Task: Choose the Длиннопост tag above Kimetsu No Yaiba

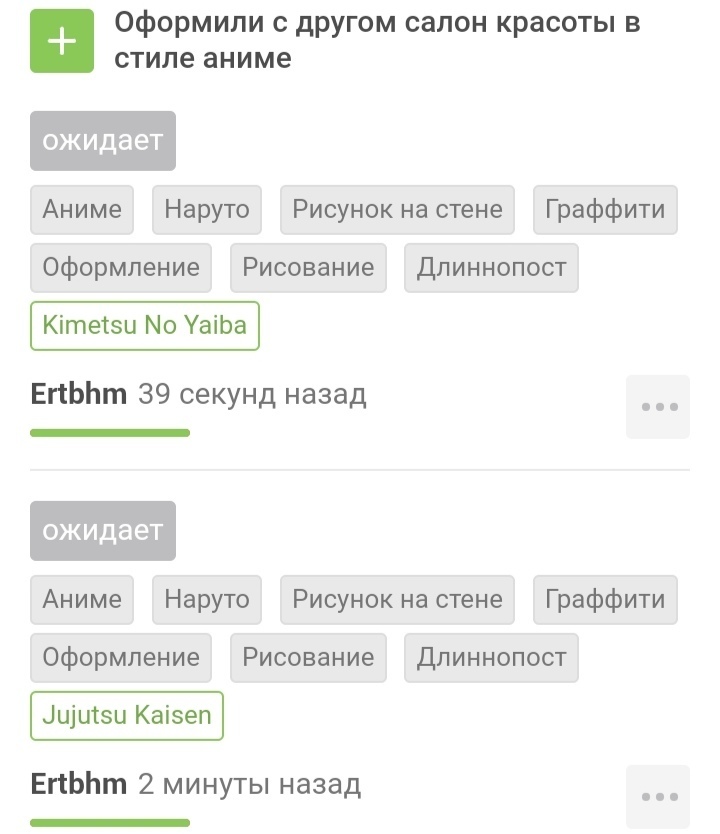Action: pyautogui.click(x=491, y=268)
